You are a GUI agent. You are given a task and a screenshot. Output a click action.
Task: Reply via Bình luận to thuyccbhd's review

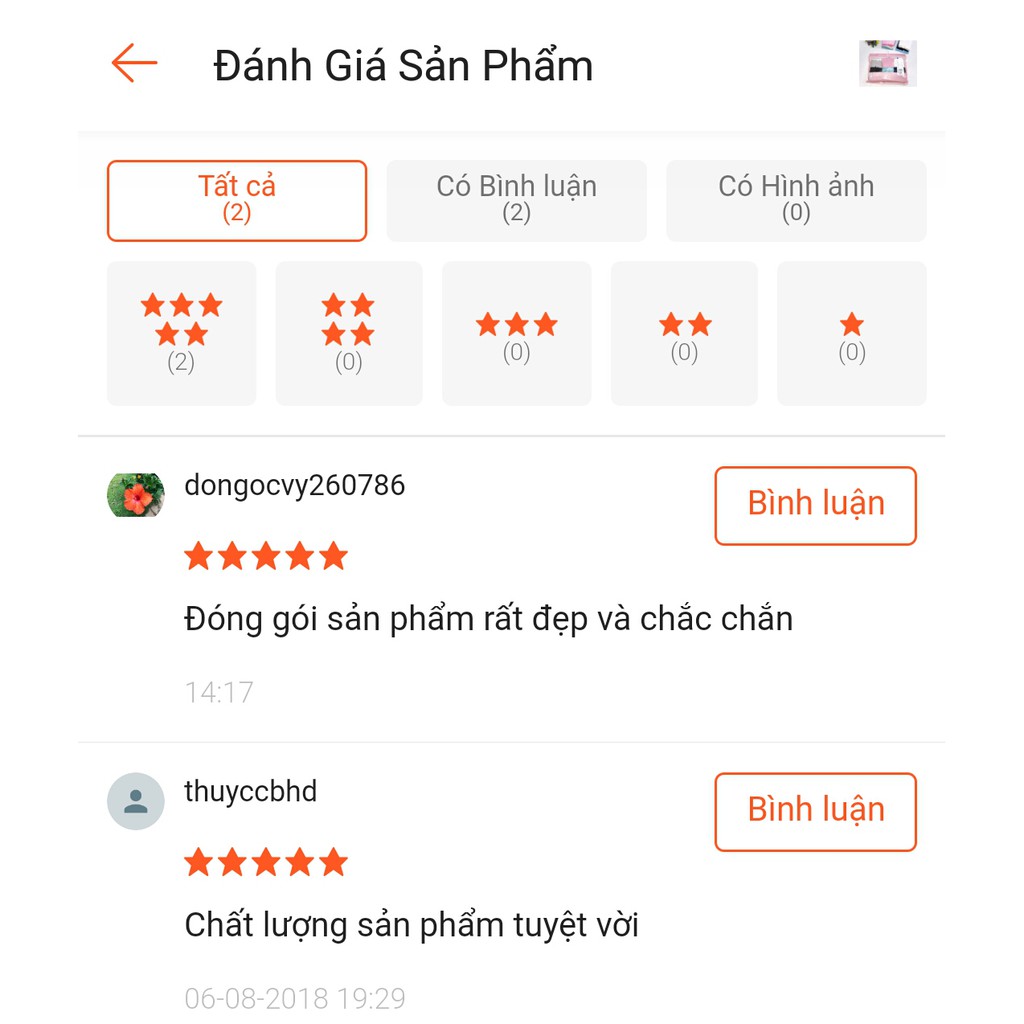tap(815, 811)
